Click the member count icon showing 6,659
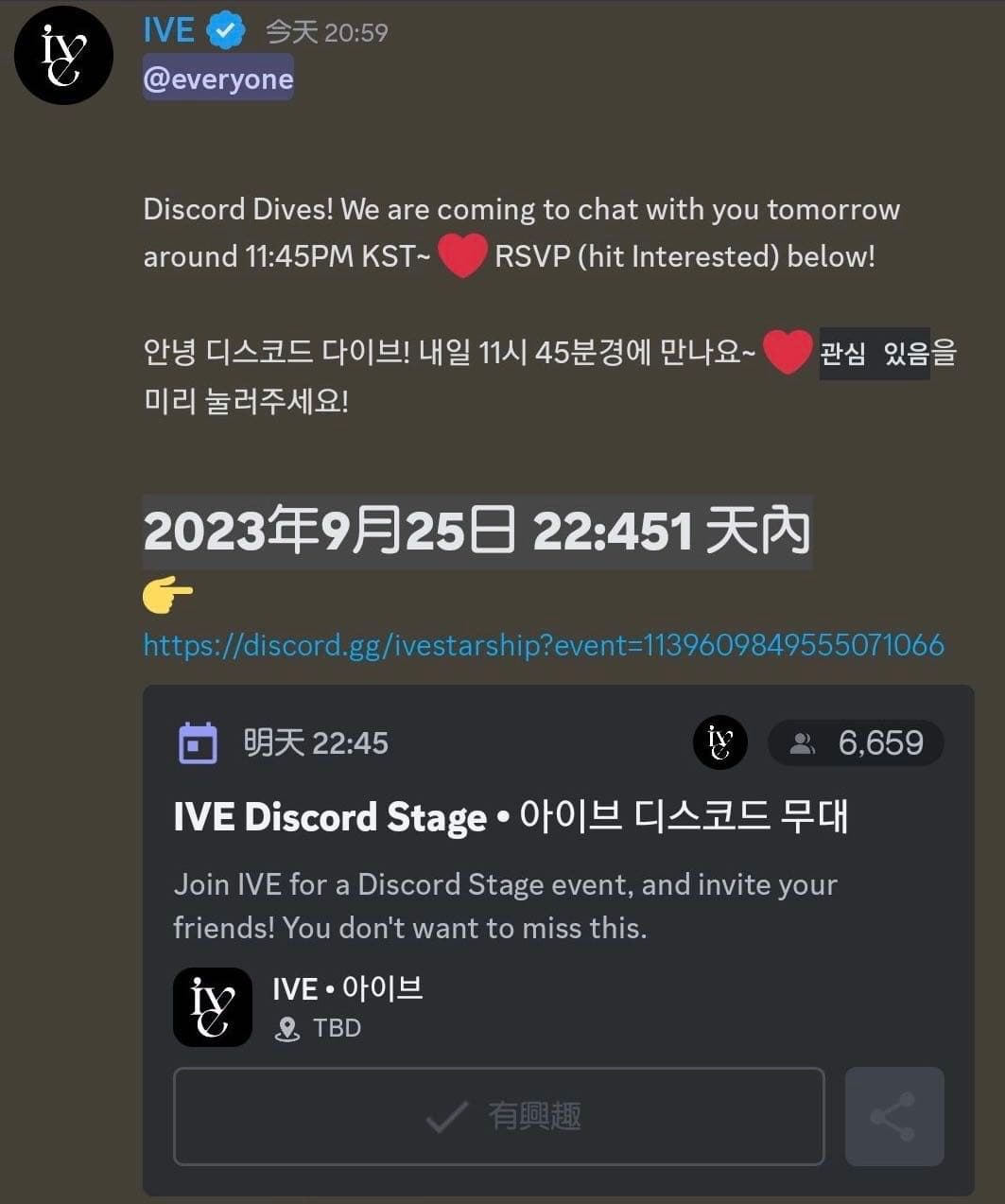This screenshot has height=1204, width=1005. pos(805,743)
